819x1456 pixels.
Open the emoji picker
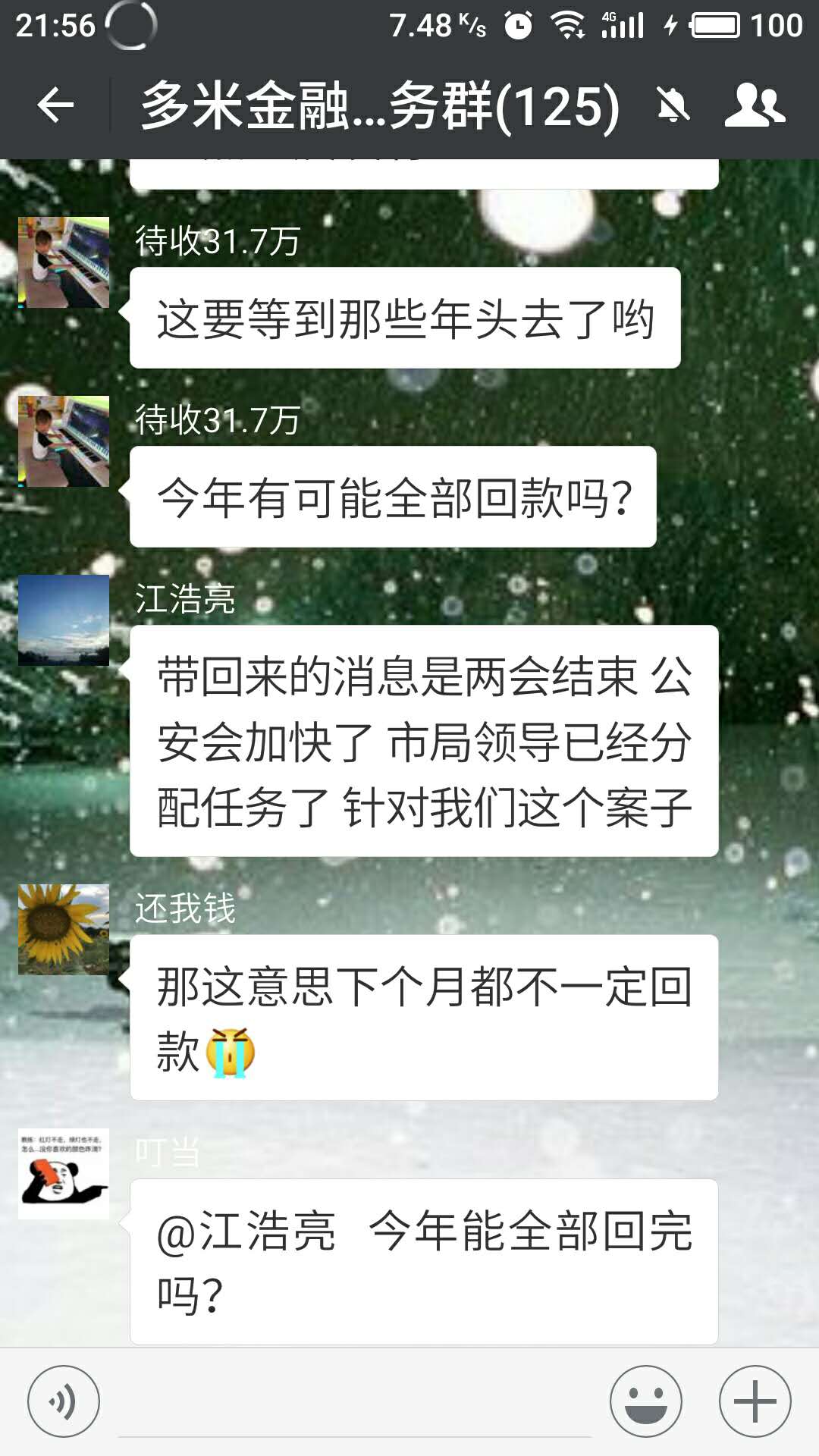(646, 1401)
